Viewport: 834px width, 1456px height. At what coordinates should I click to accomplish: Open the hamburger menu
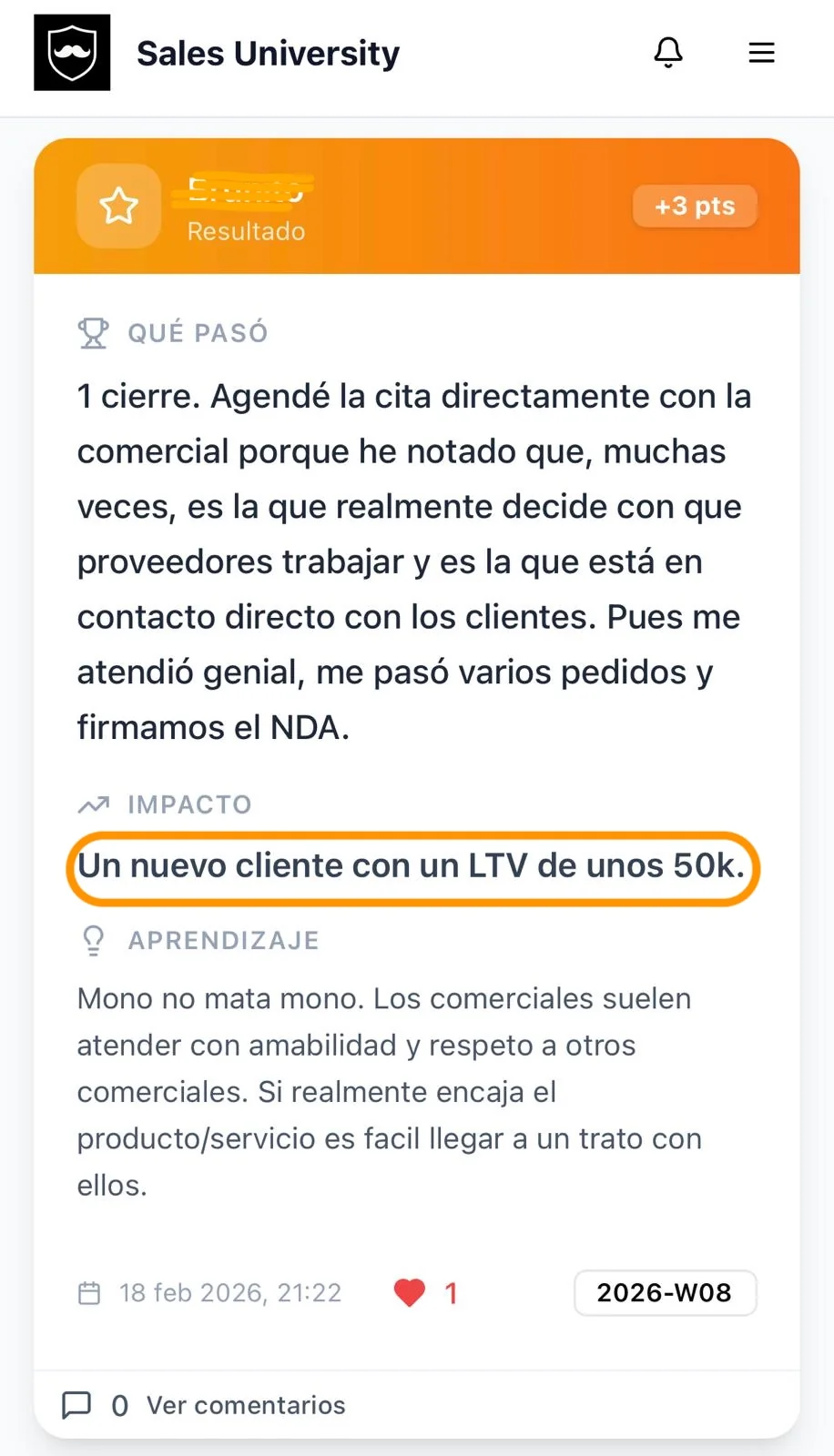pos(761,53)
